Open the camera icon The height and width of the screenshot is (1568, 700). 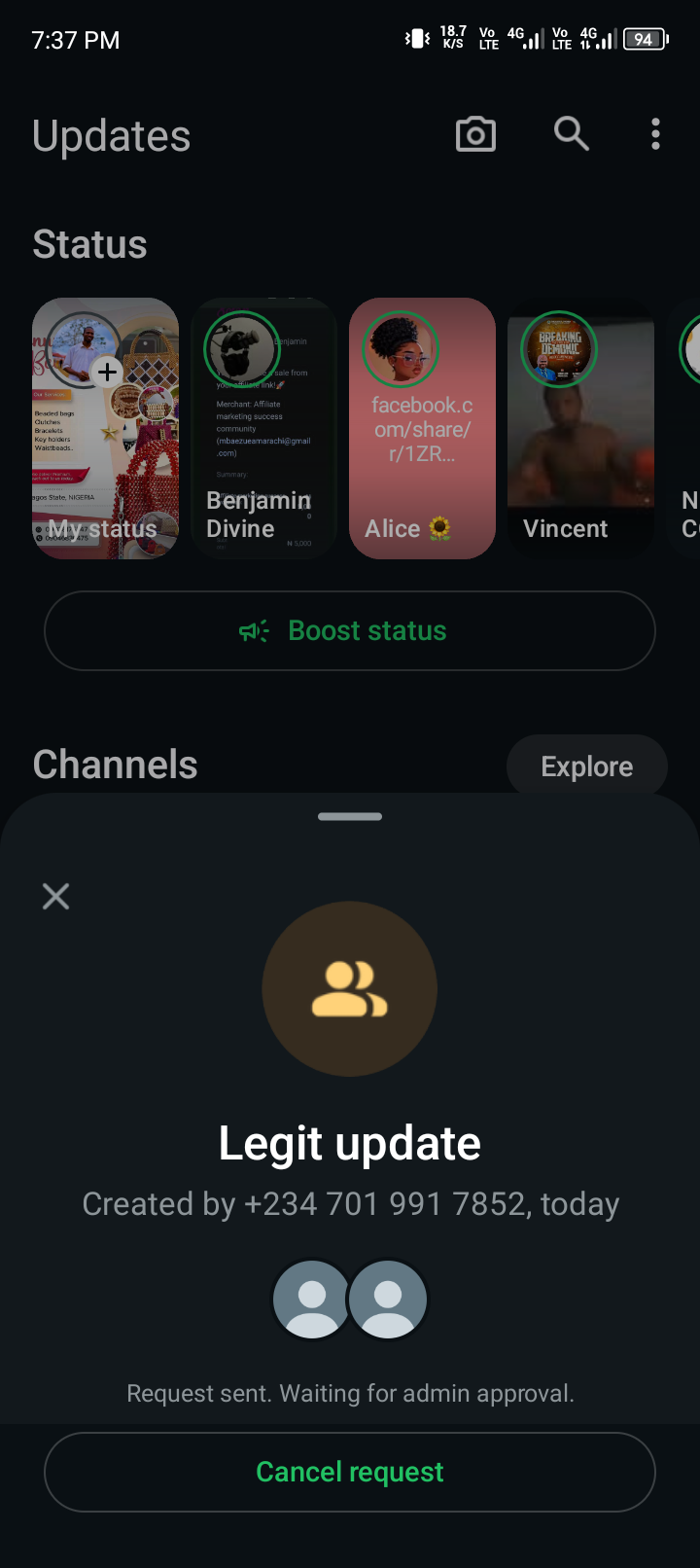tap(475, 134)
